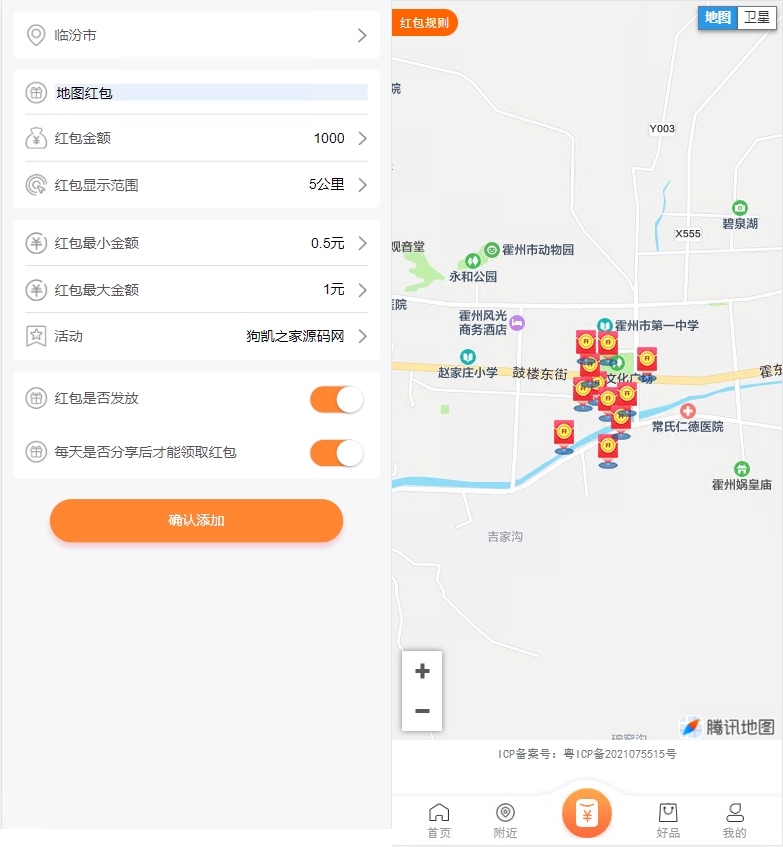Open the 我的 profile tab
This screenshot has height=847, width=783.
pos(735,820)
